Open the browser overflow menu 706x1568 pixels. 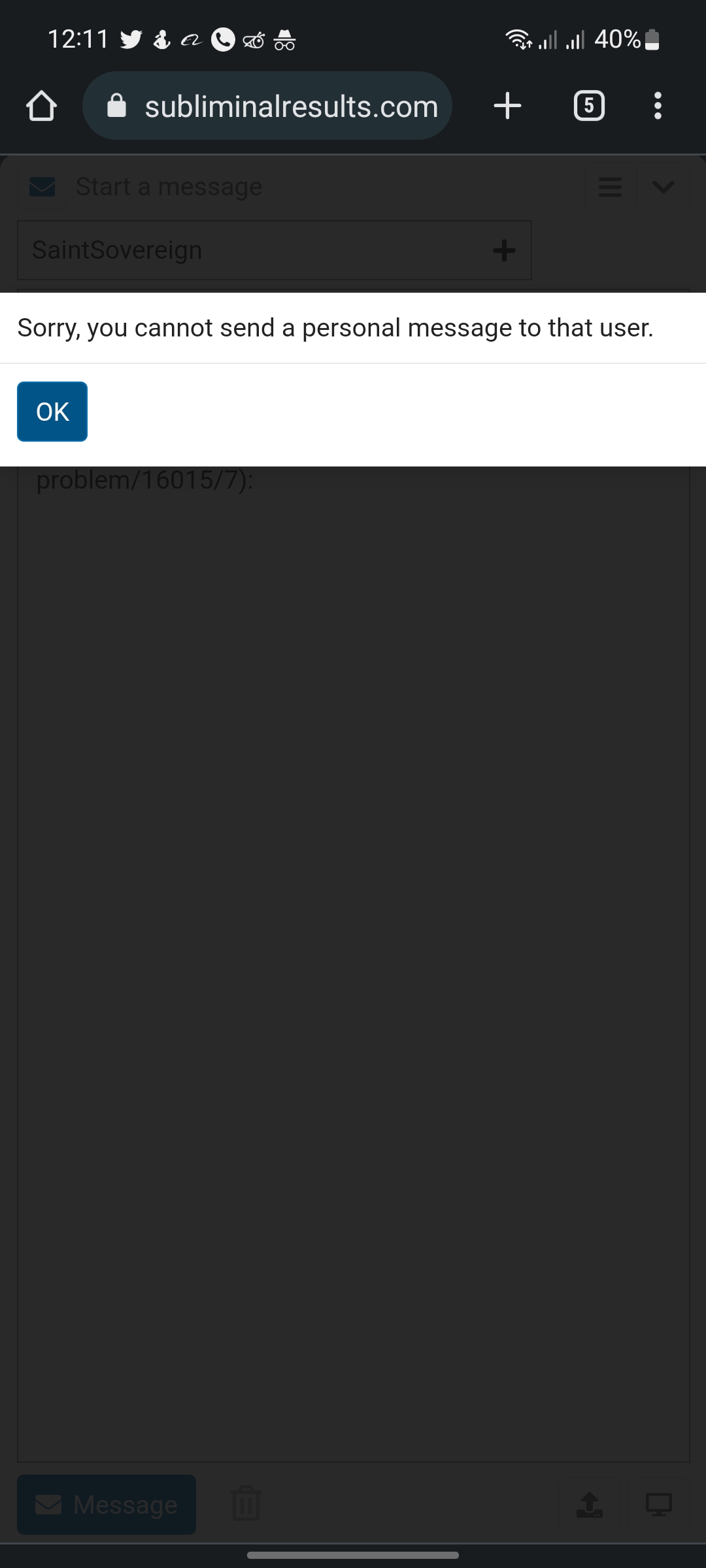coord(658,106)
